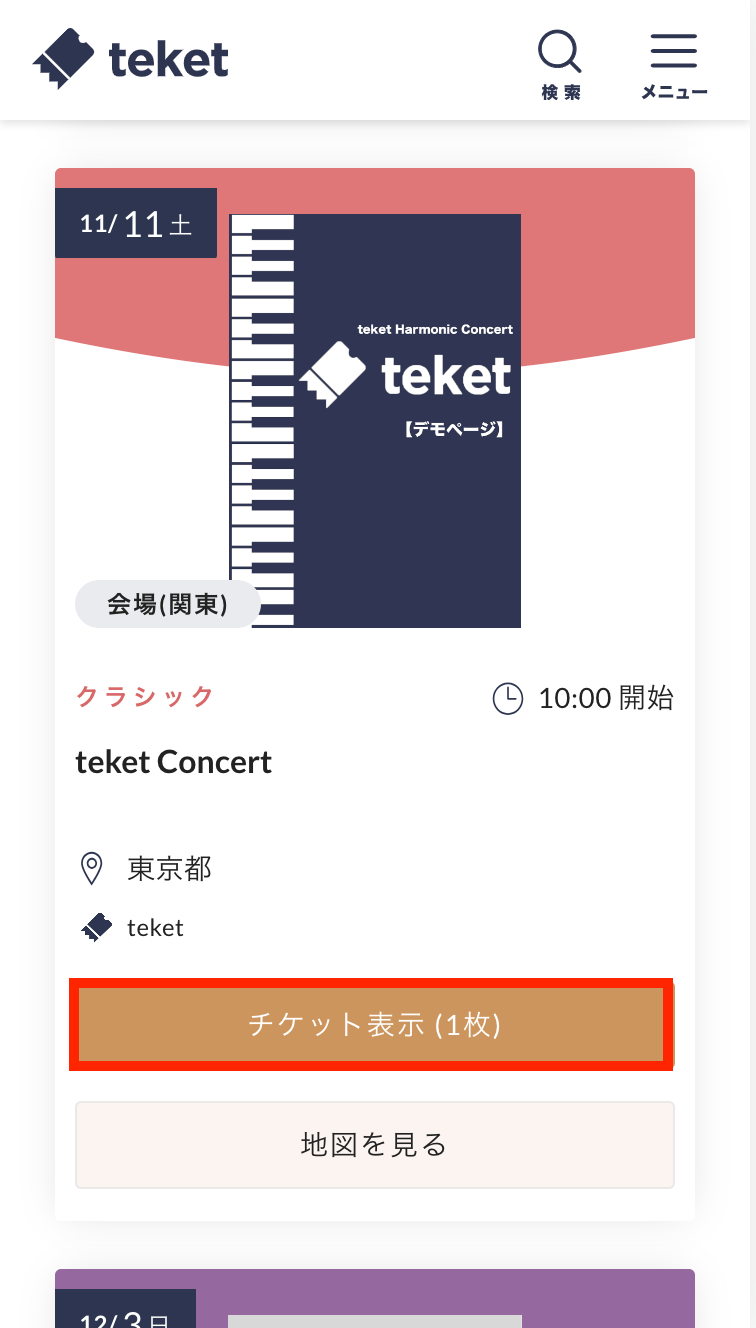Go to the teket home logo

pyautogui.click(x=131, y=59)
